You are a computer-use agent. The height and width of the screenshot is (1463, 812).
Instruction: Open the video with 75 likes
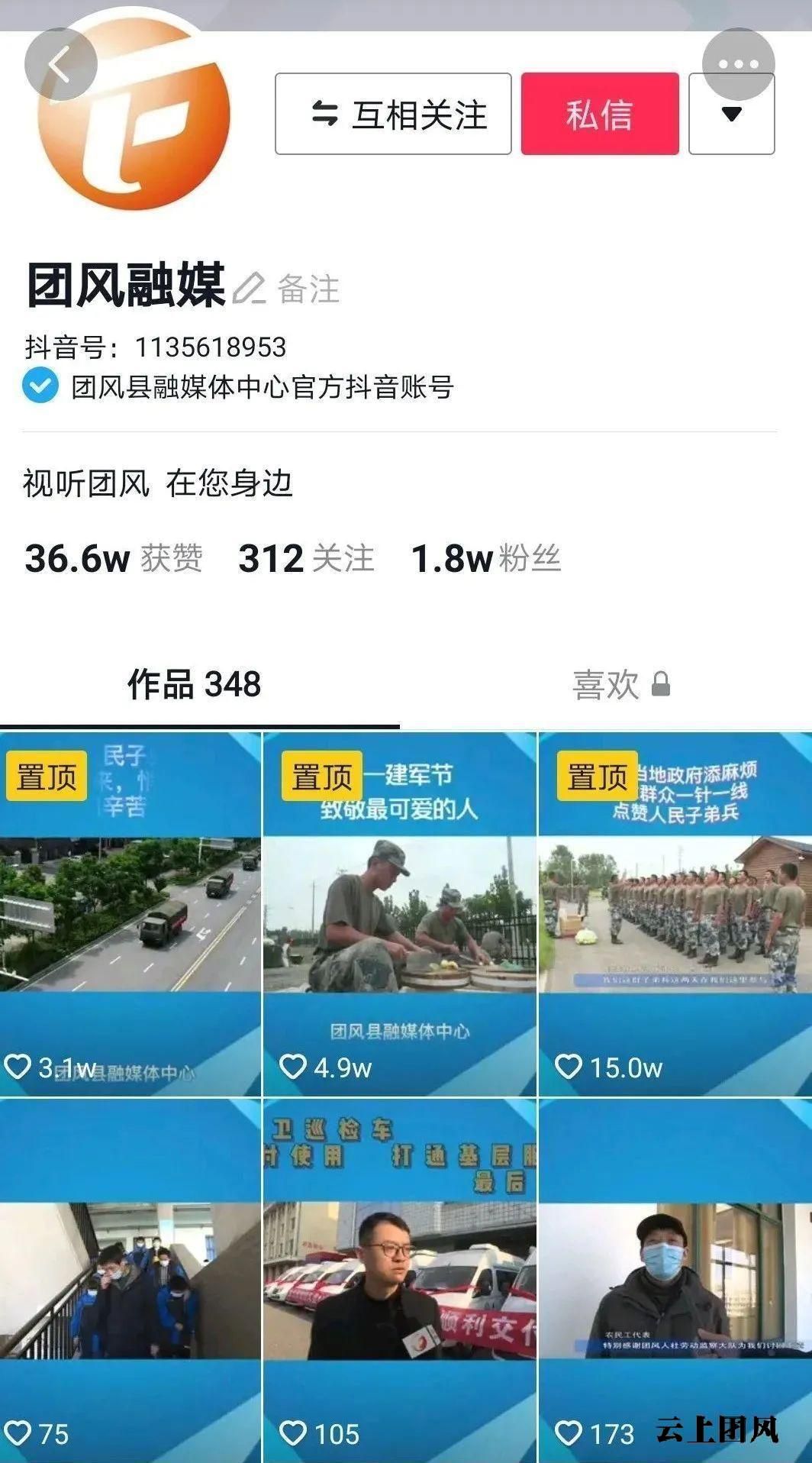coord(130,1281)
